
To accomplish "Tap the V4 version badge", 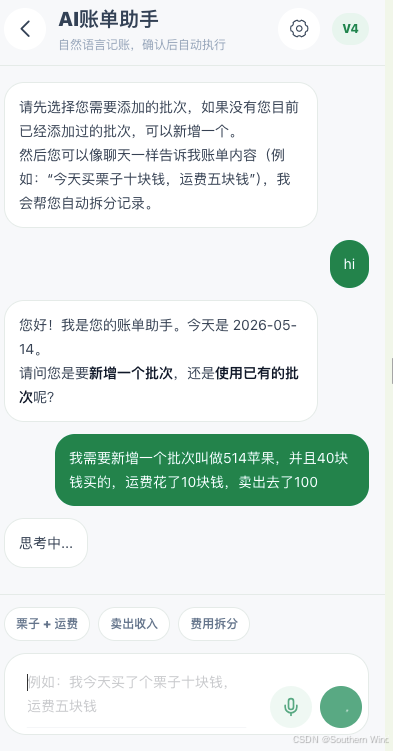I will [x=350, y=29].
